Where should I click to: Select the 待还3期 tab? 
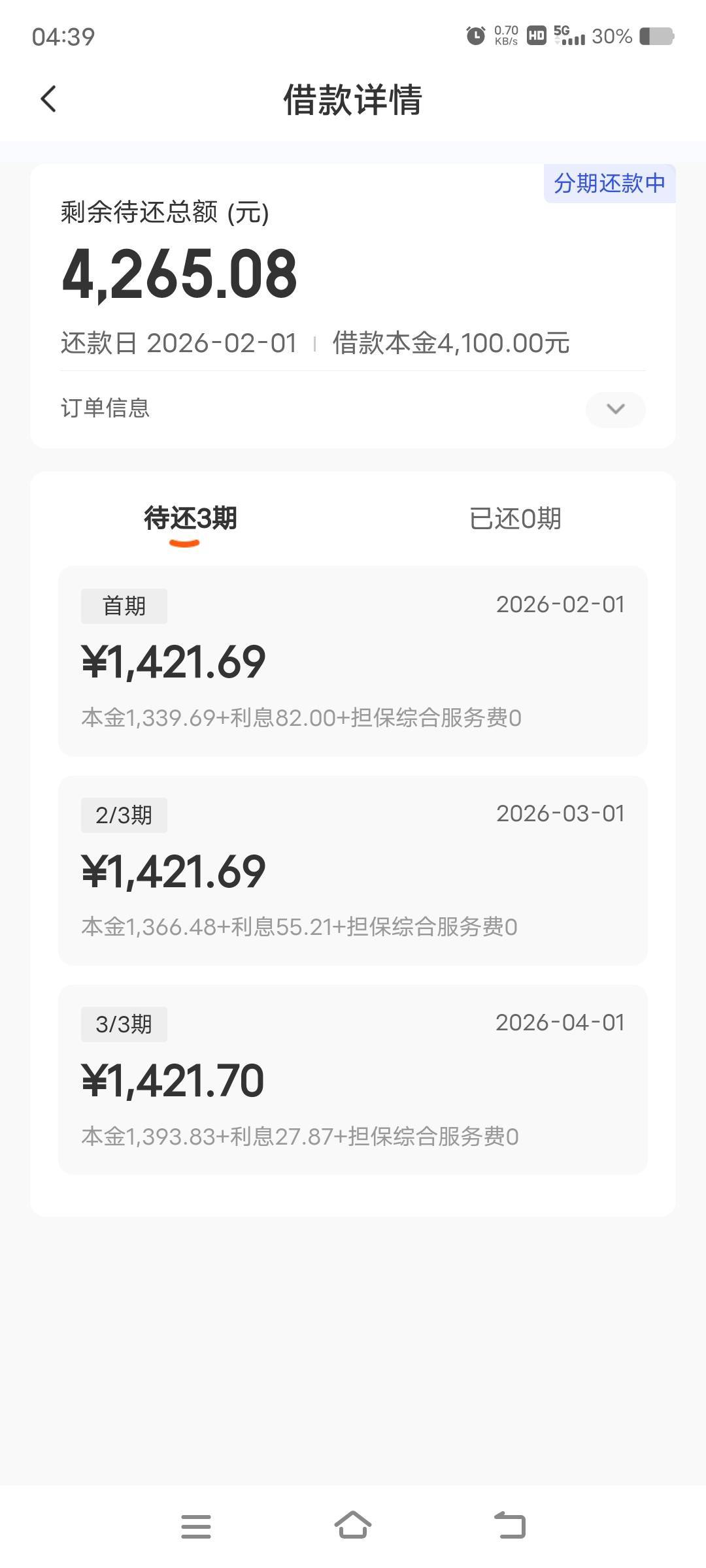coord(190,519)
